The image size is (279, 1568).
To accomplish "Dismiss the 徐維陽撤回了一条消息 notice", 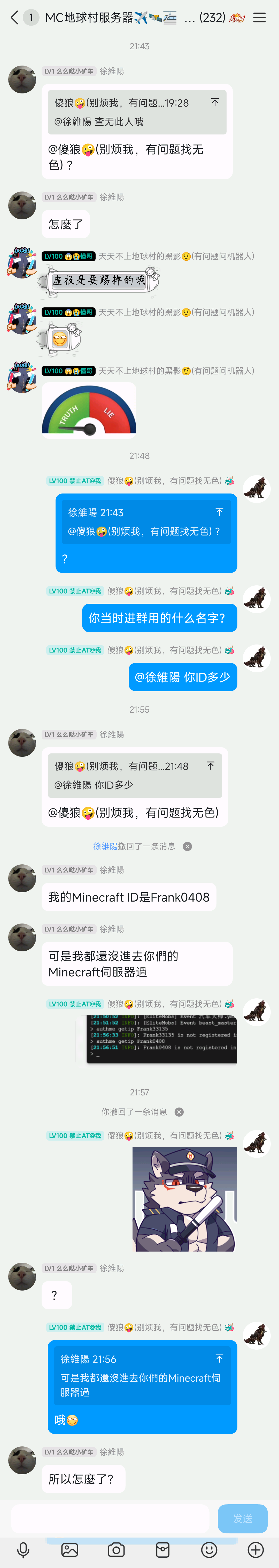I will point(188,846).
